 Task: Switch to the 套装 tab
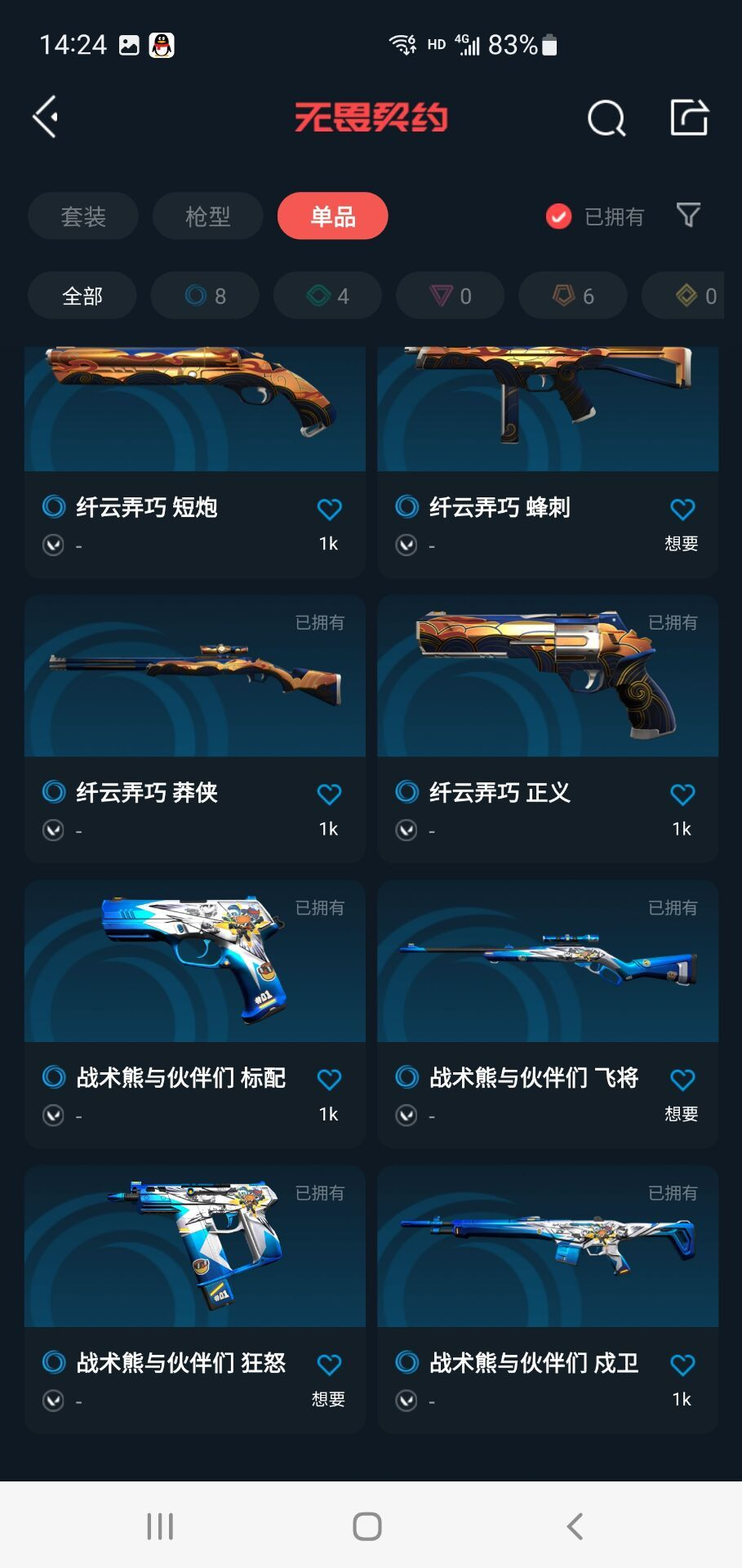click(x=83, y=216)
